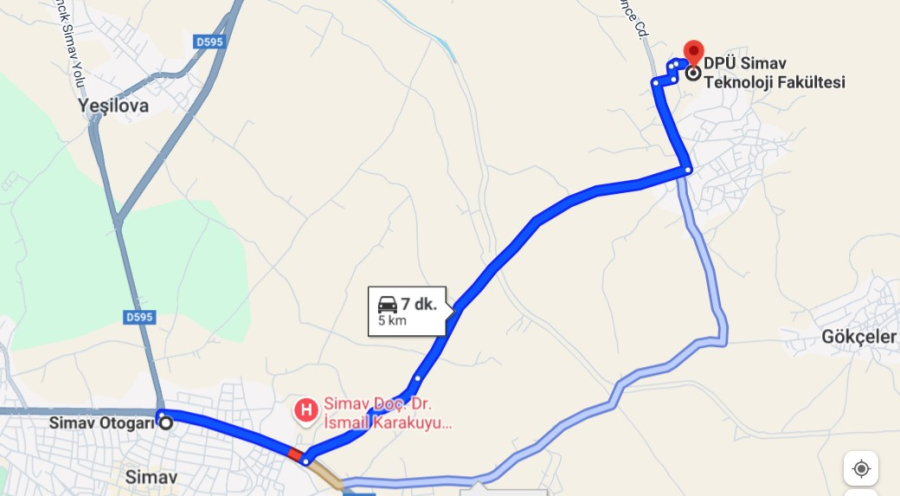Tap the DPÜ Simav Teknoloji Fakültesi destination pin

coord(692,54)
